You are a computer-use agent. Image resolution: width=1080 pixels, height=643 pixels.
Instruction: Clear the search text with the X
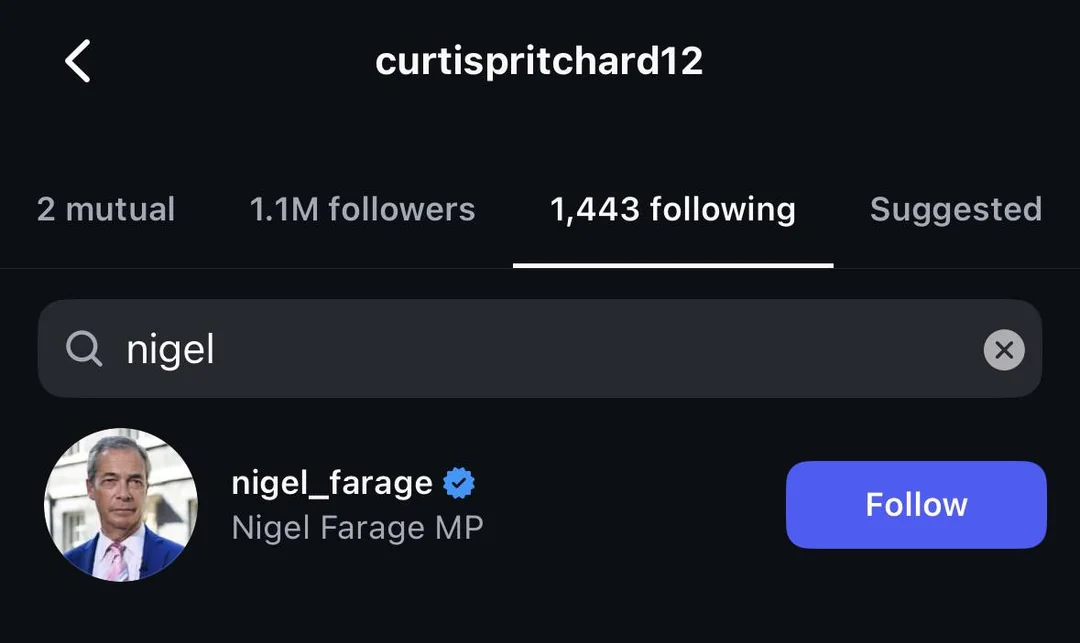(x=1004, y=350)
